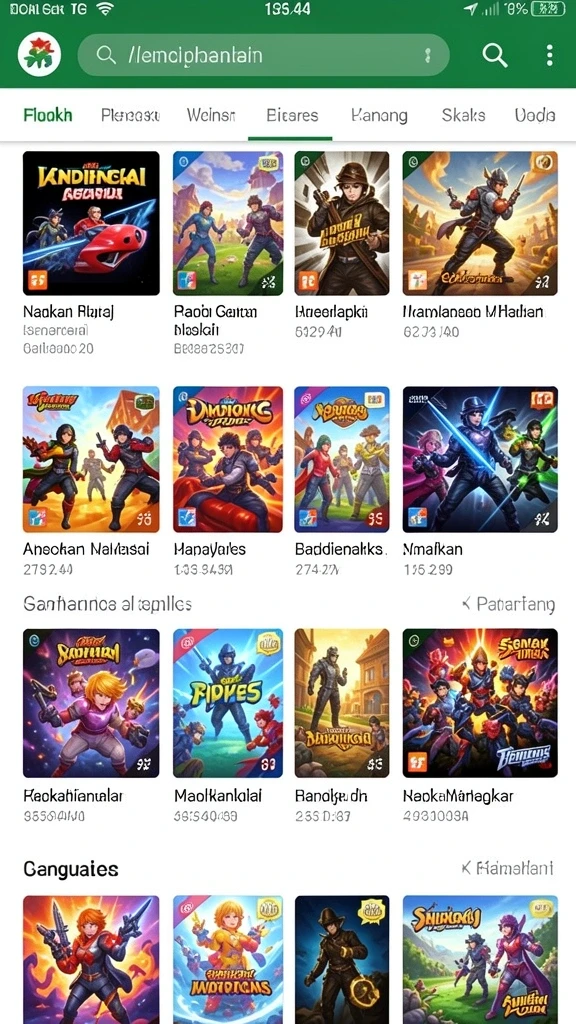Select the Eiceres tab

point(292,116)
